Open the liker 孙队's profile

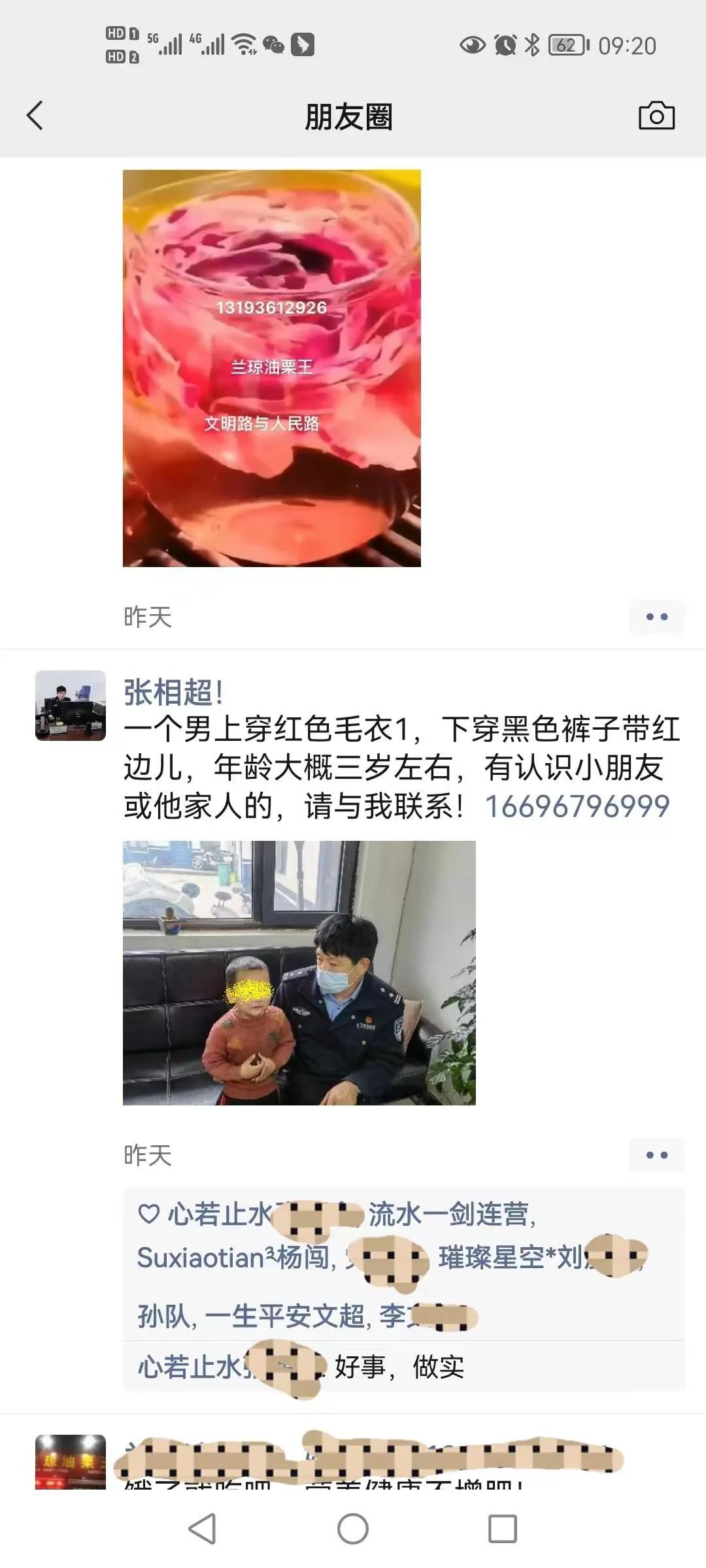pos(166,1316)
